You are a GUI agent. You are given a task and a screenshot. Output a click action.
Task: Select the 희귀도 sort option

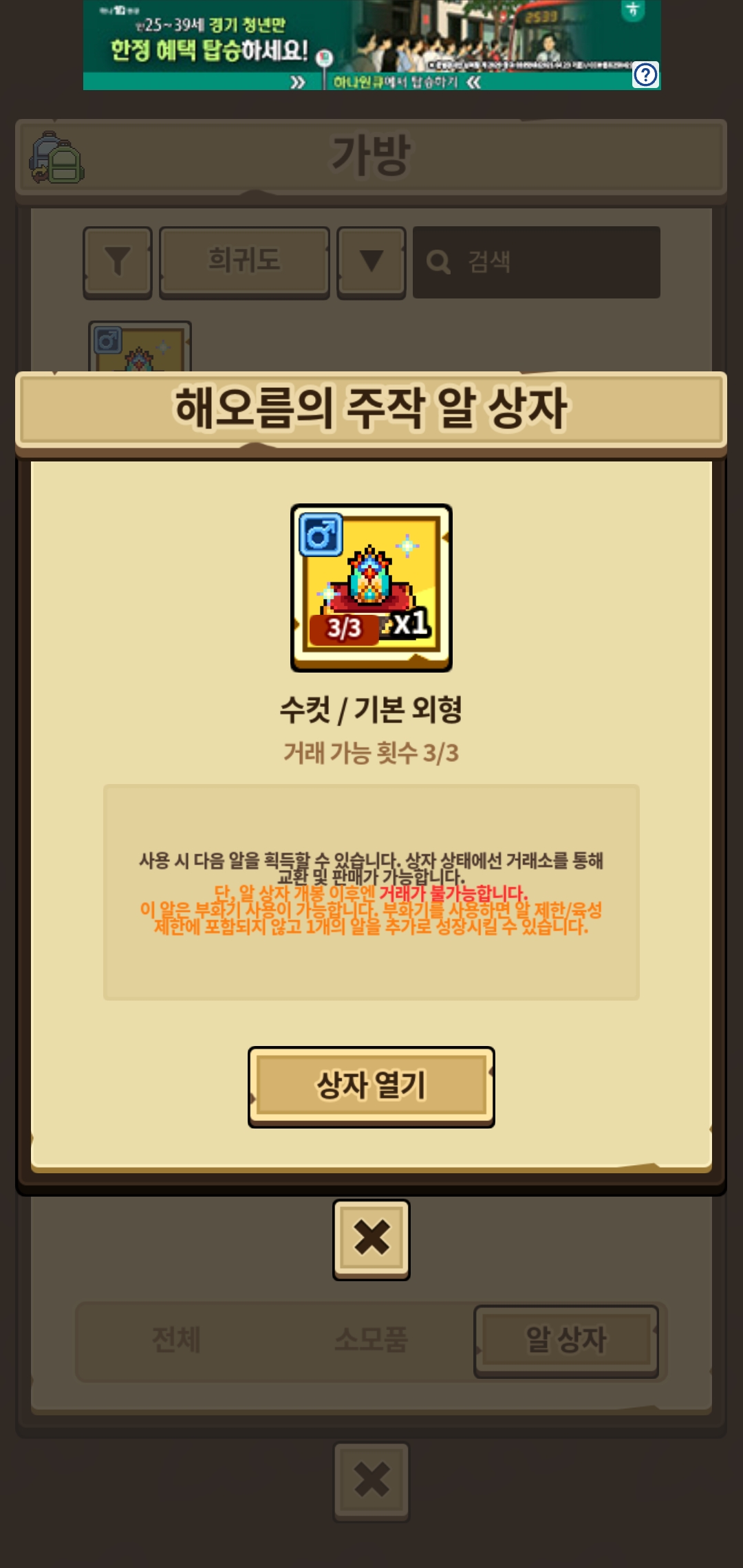pyautogui.click(x=244, y=263)
